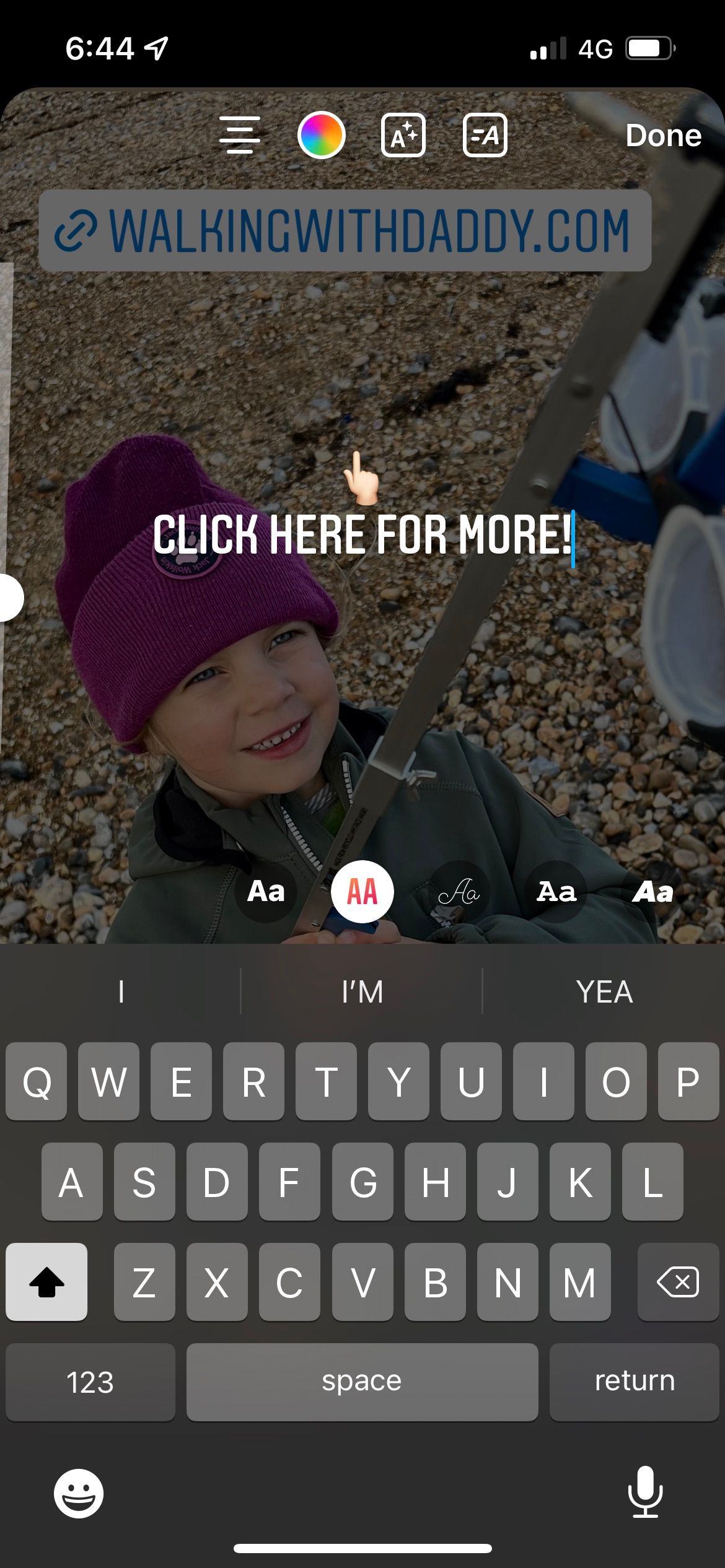Choose the bold red AA font
Image resolution: width=725 pixels, height=1568 pixels.
[x=362, y=892]
